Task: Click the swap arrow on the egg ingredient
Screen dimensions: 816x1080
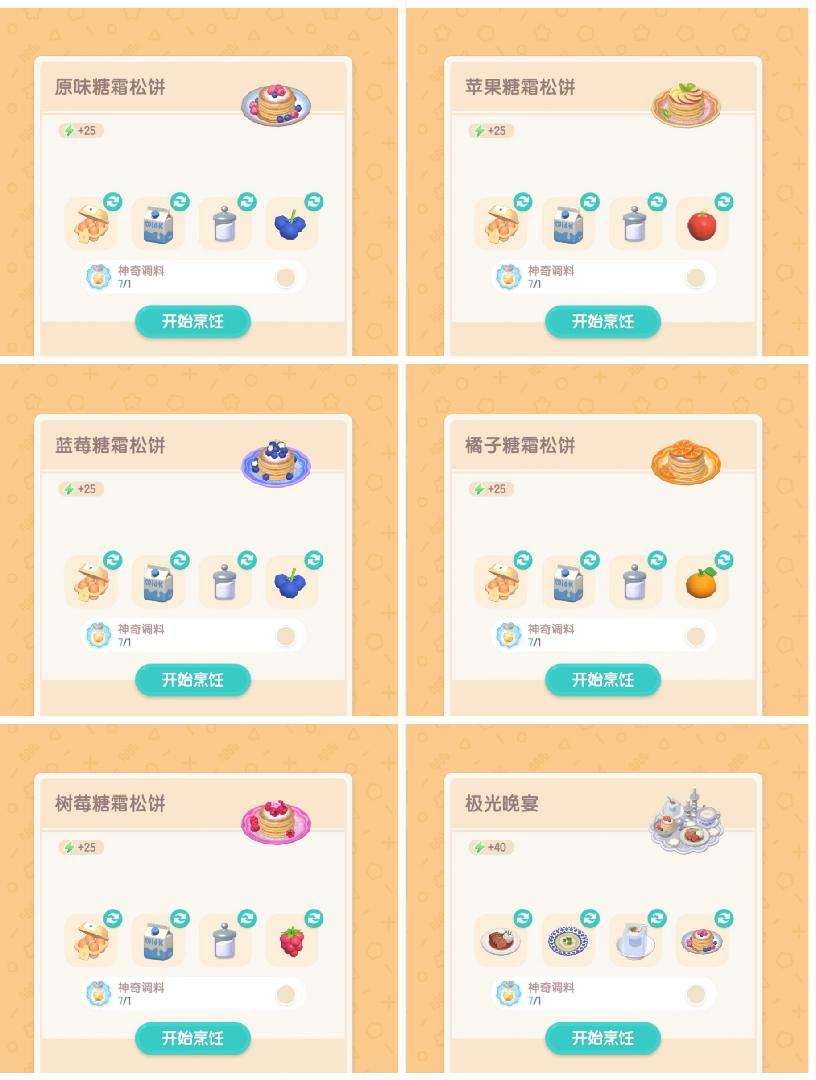Action: pos(113,201)
